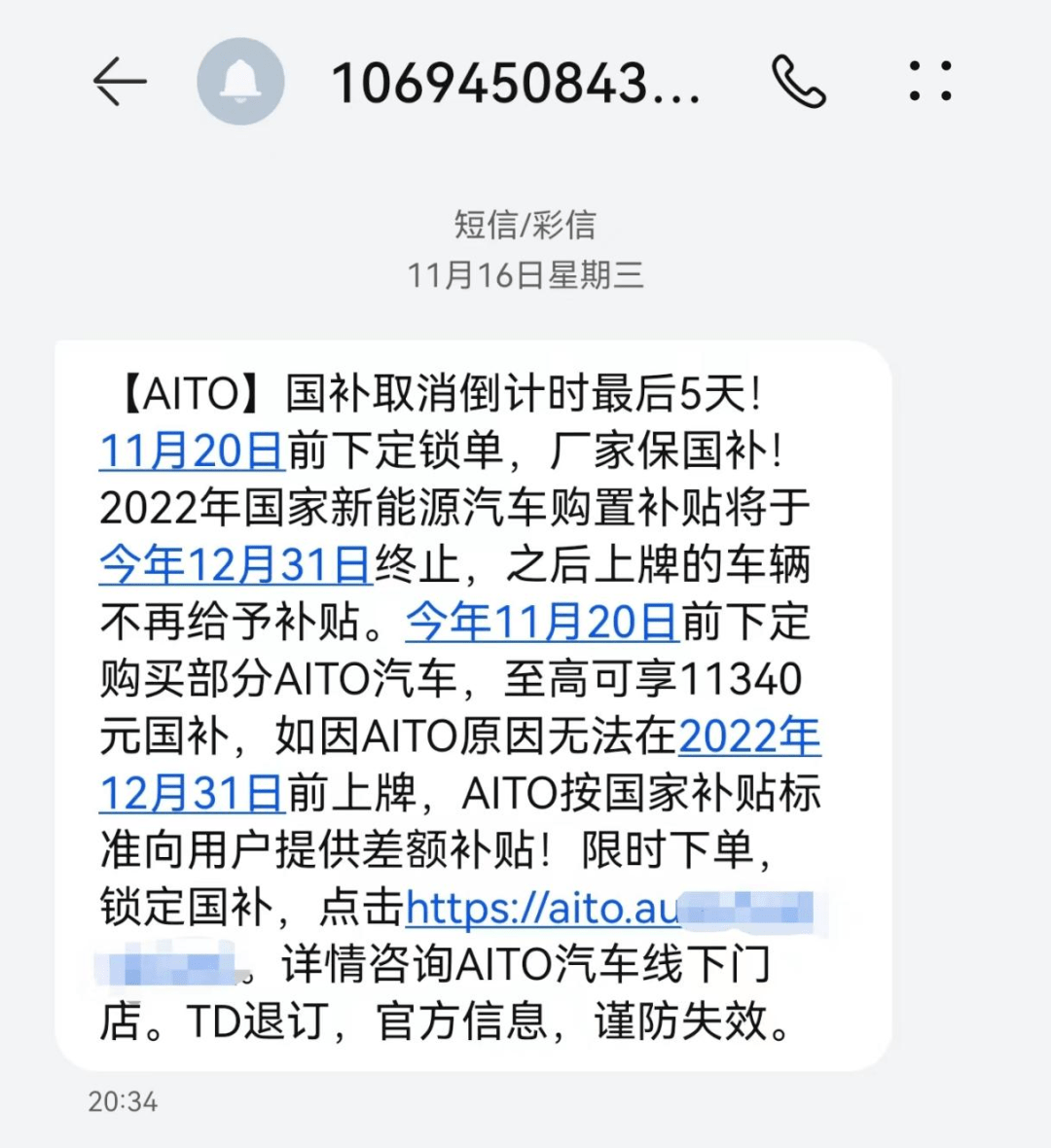Tap the 今年11月20日 date link
Screen dimensions: 1051x1148
[x=542, y=623]
